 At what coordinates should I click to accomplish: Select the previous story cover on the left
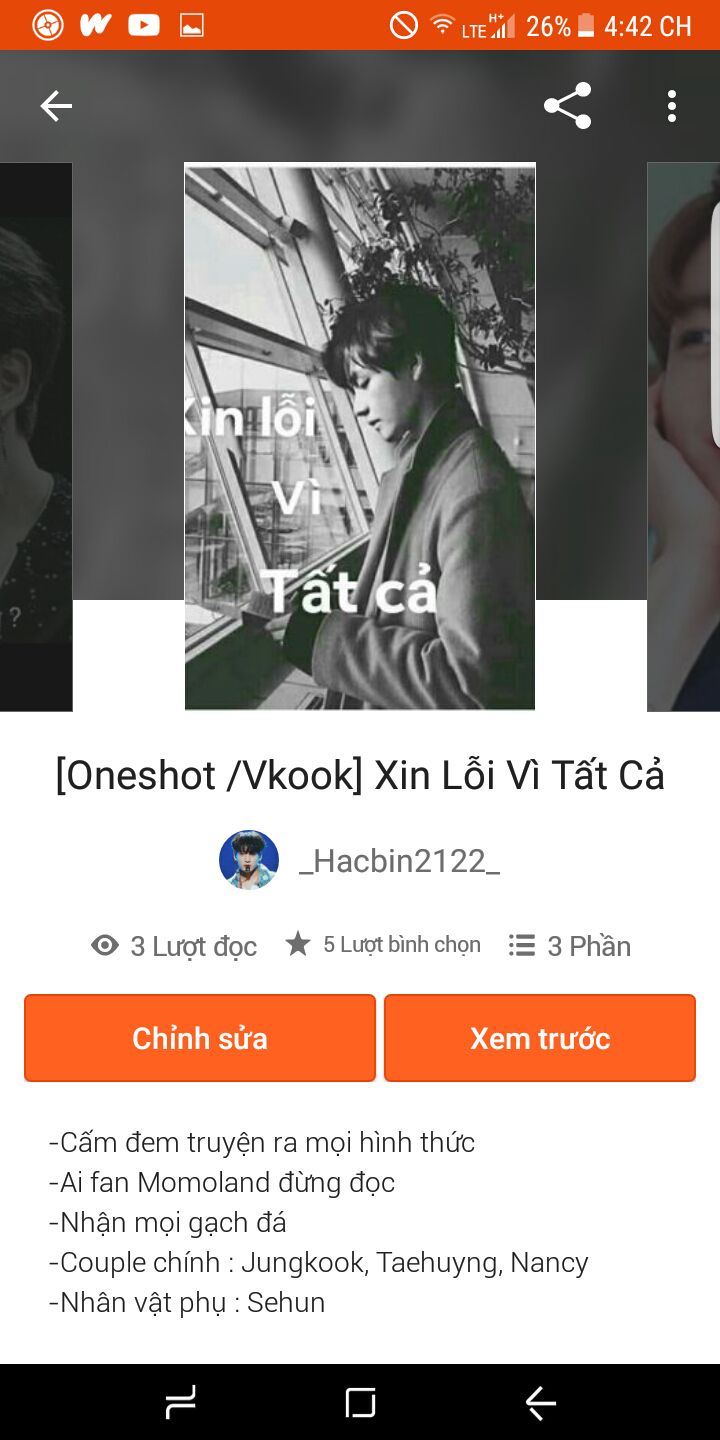point(35,437)
